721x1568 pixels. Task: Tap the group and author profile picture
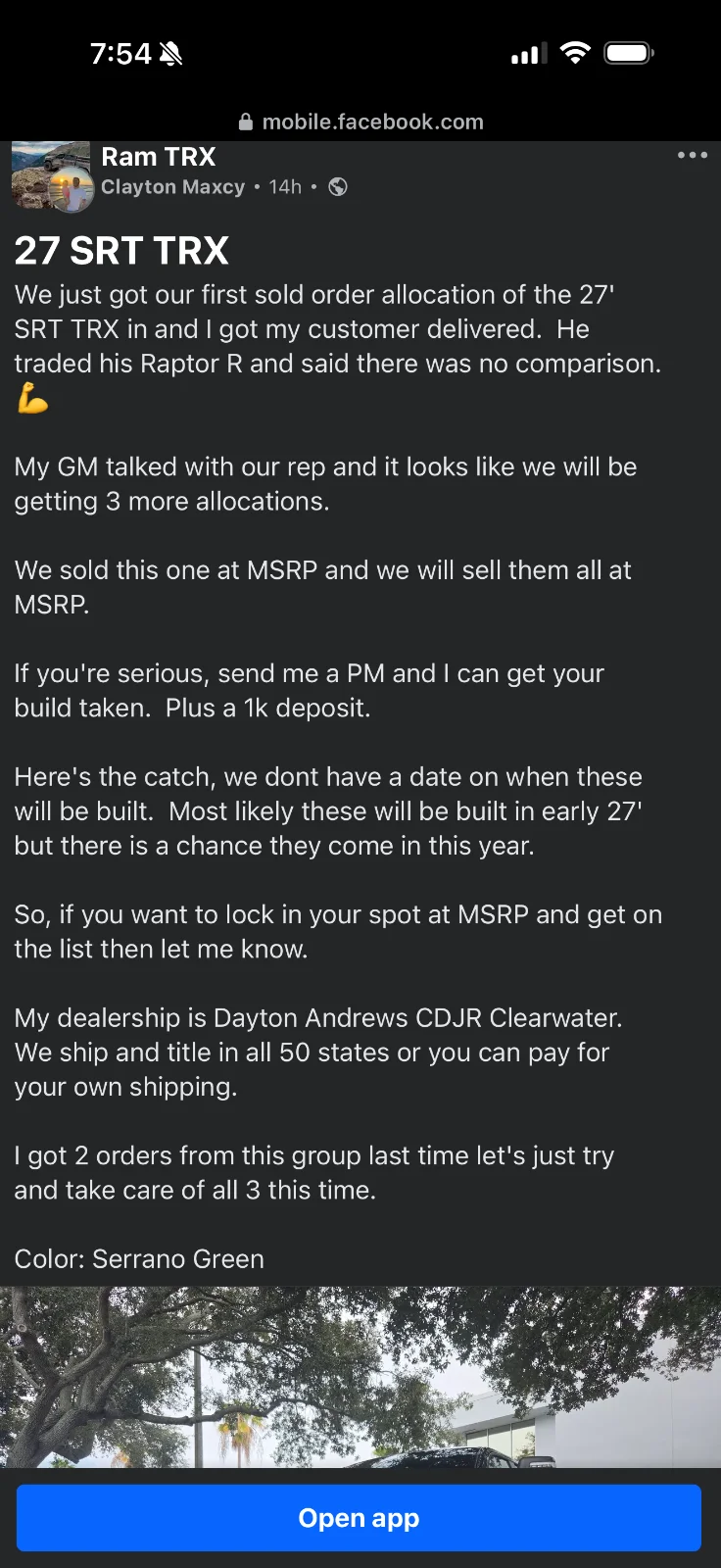51,176
